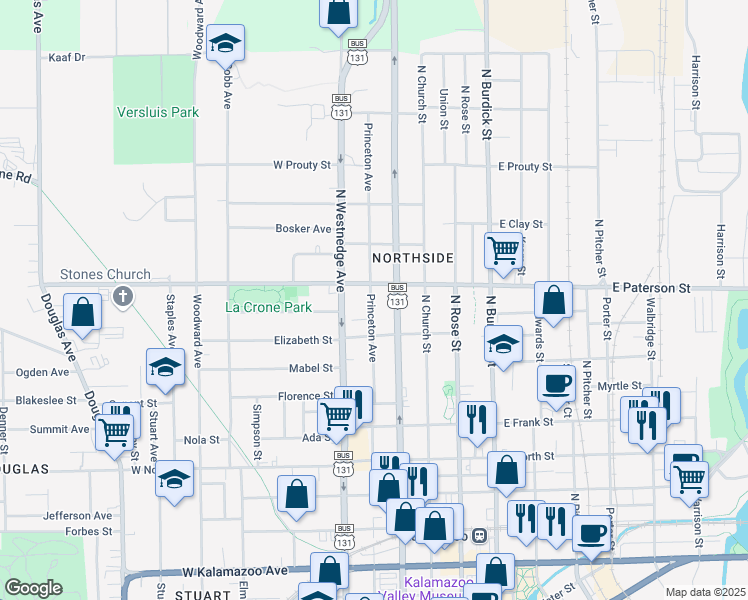Image resolution: width=748 pixels, height=600 pixels.
Task: Open the grocery cart marker near E Clay St
Action: point(503,250)
